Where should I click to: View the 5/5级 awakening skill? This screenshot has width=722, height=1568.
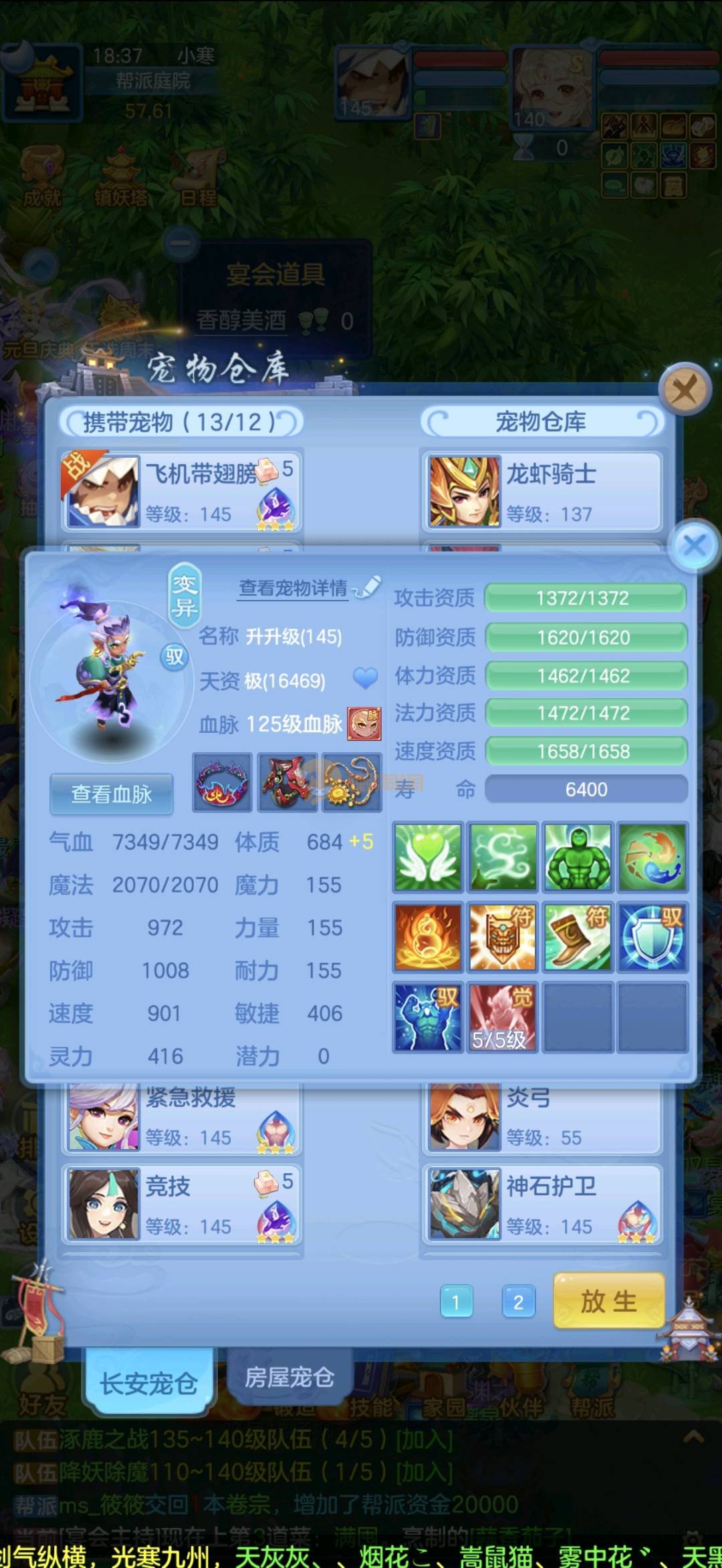coord(501,1017)
